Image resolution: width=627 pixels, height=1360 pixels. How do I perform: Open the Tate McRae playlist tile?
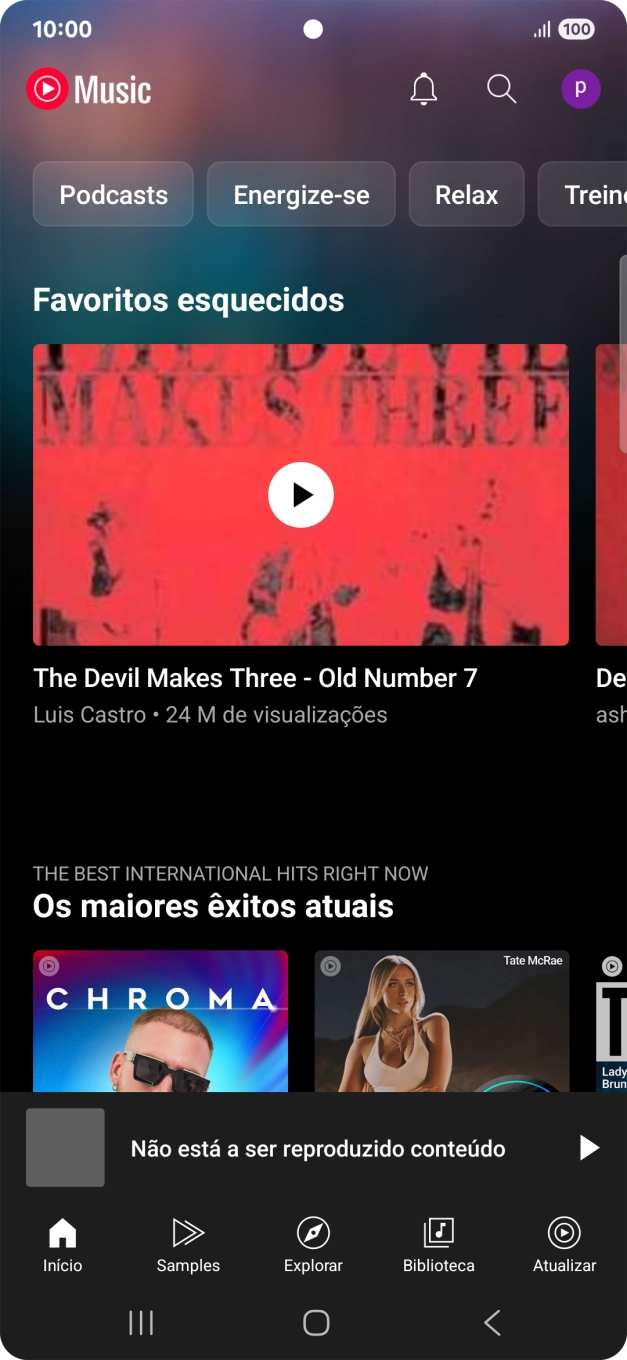coord(442,1020)
